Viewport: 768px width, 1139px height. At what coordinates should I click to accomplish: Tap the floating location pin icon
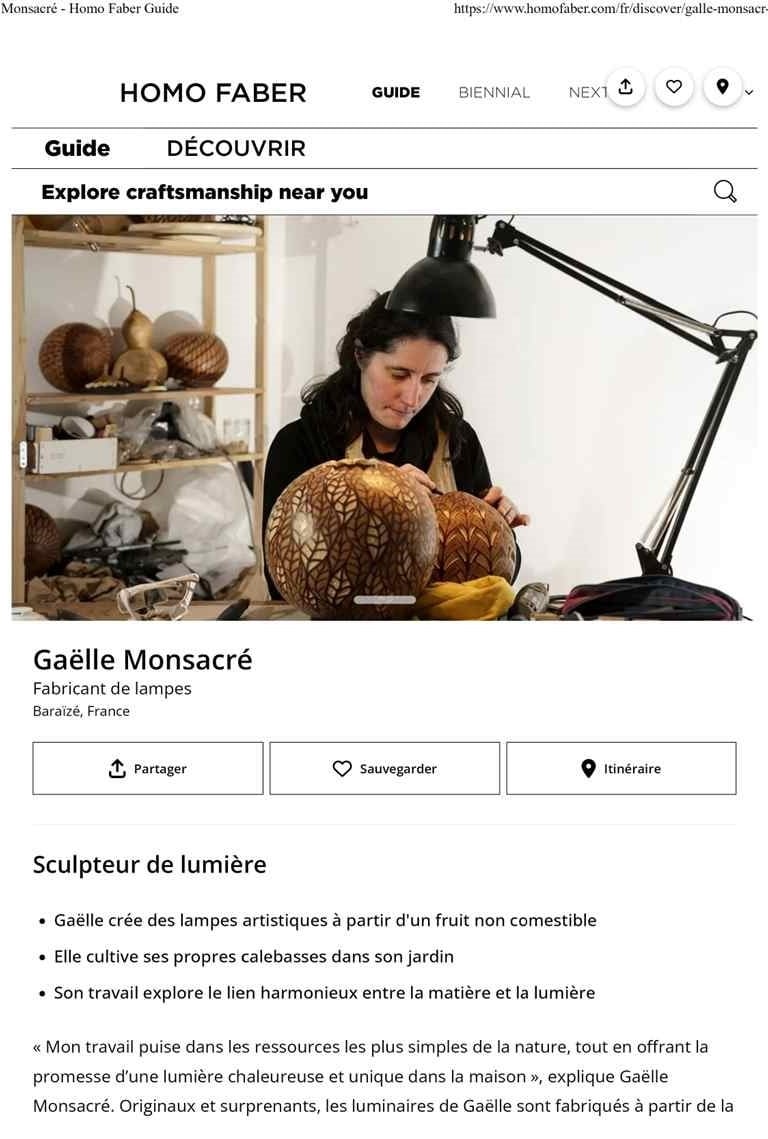click(722, 87)
